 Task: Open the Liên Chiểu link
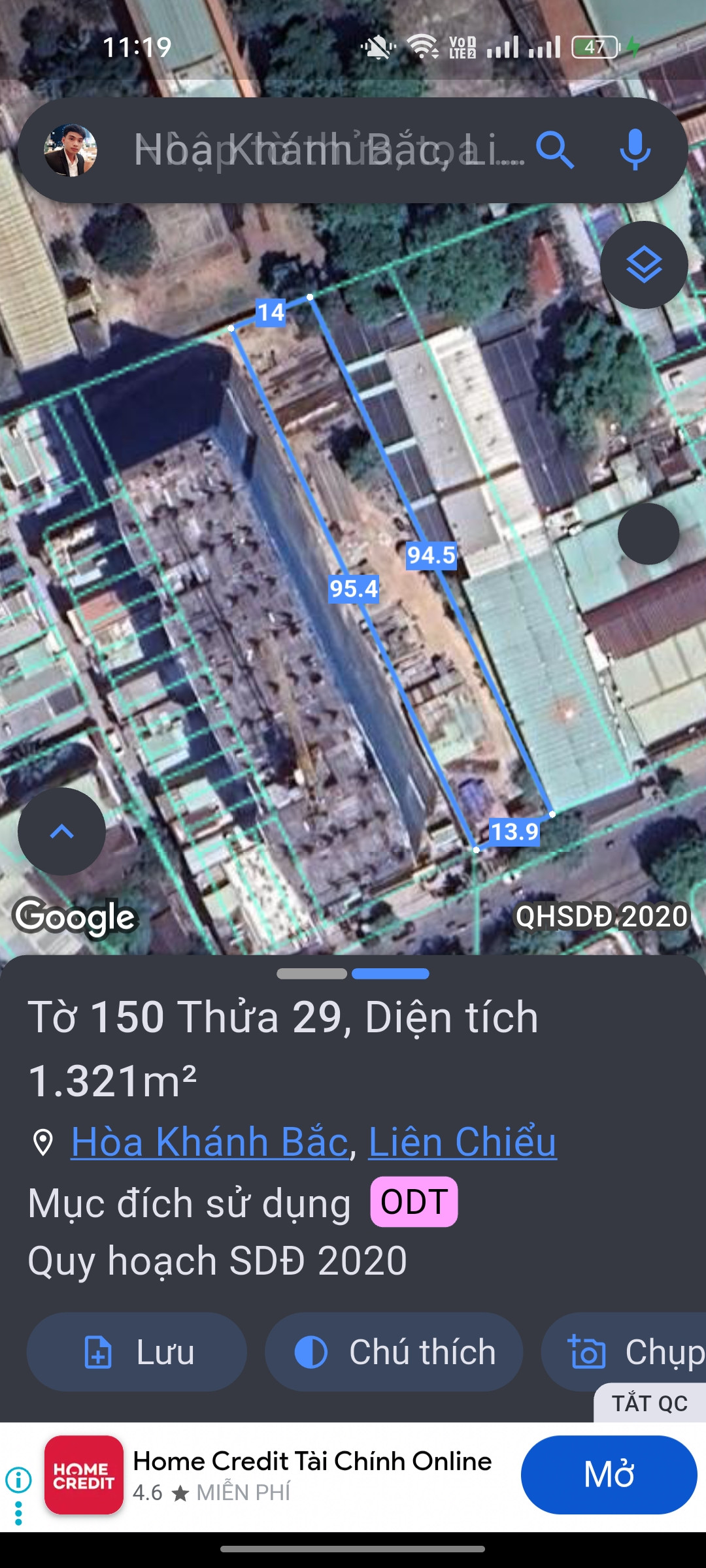463,1142
